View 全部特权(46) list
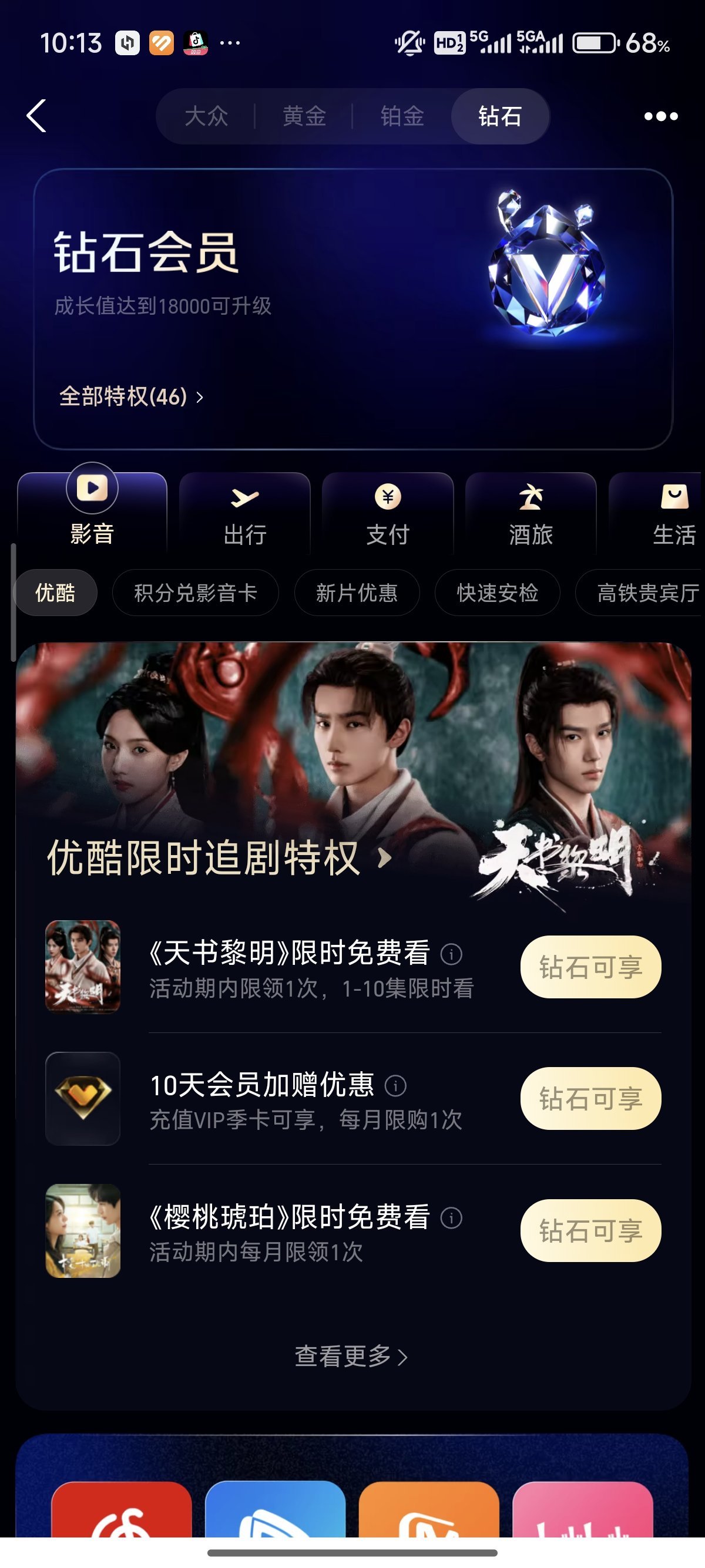The height and width of the screenshot is (1568, 705). tap(131, 397)
